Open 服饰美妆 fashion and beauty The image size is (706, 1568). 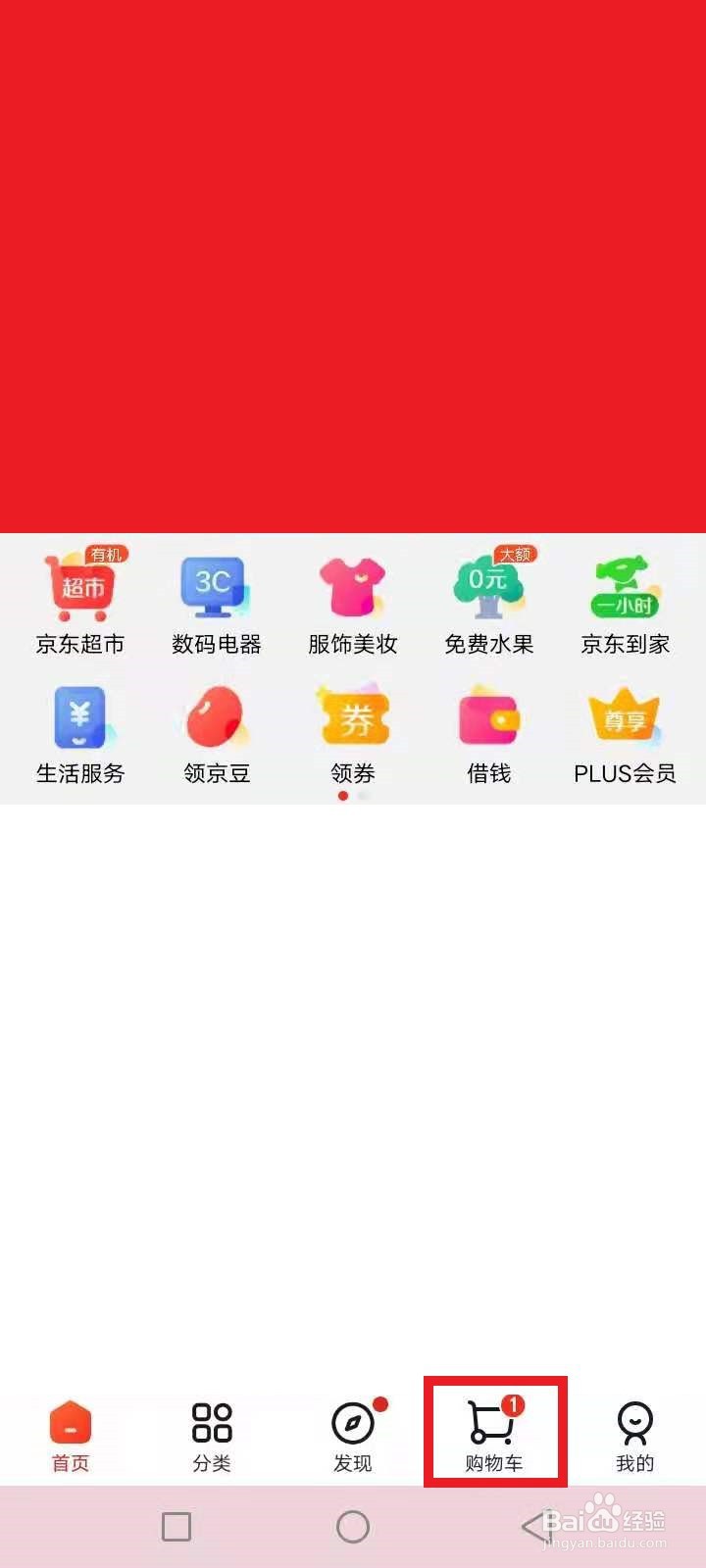click(353, 603)
